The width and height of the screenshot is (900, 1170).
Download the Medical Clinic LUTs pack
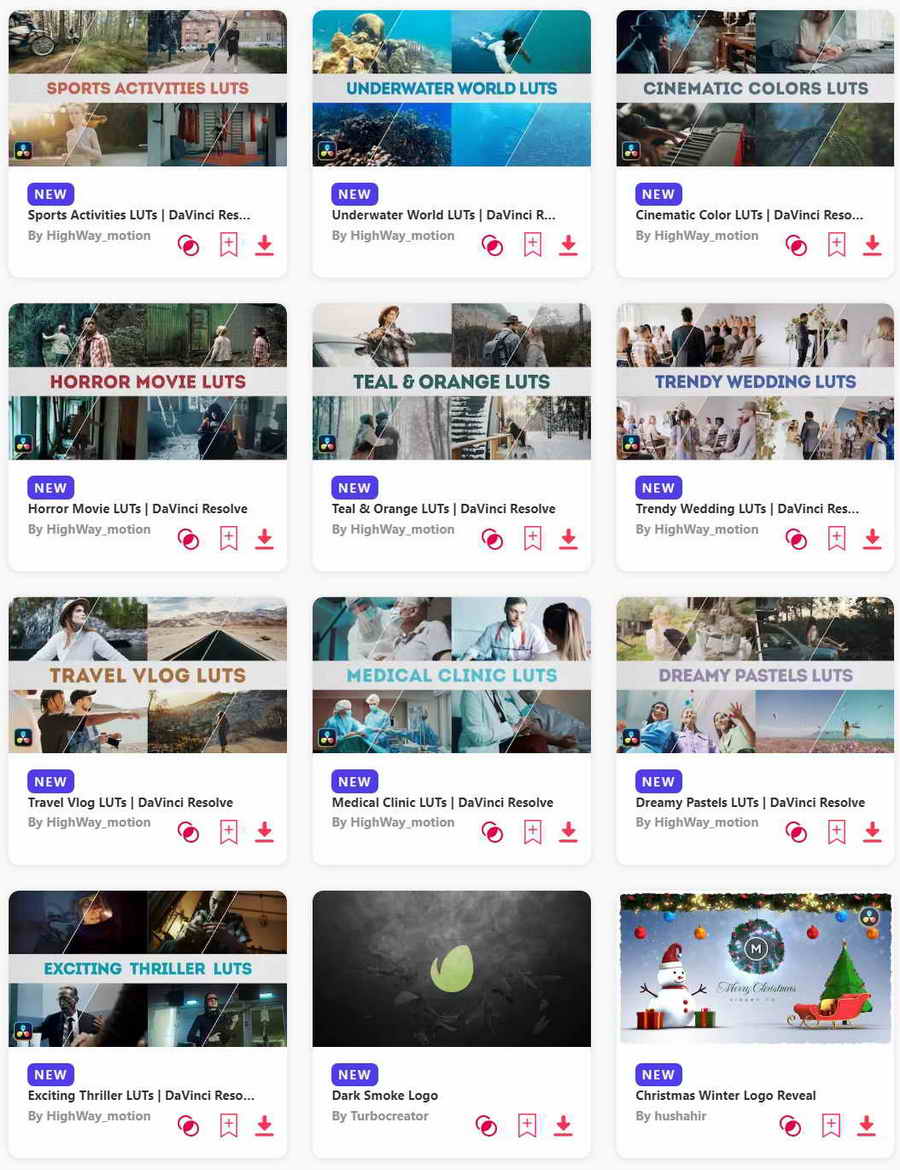[568, 832]
